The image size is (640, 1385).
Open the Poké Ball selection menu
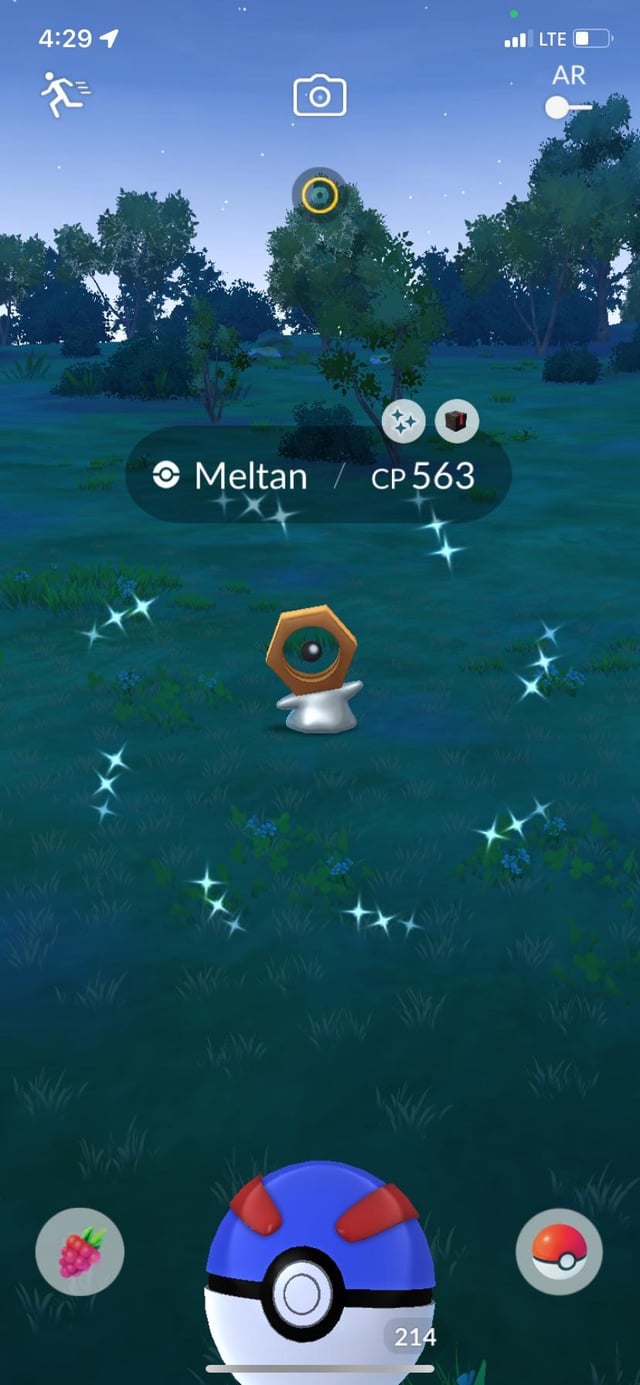tap(559, 1252)
